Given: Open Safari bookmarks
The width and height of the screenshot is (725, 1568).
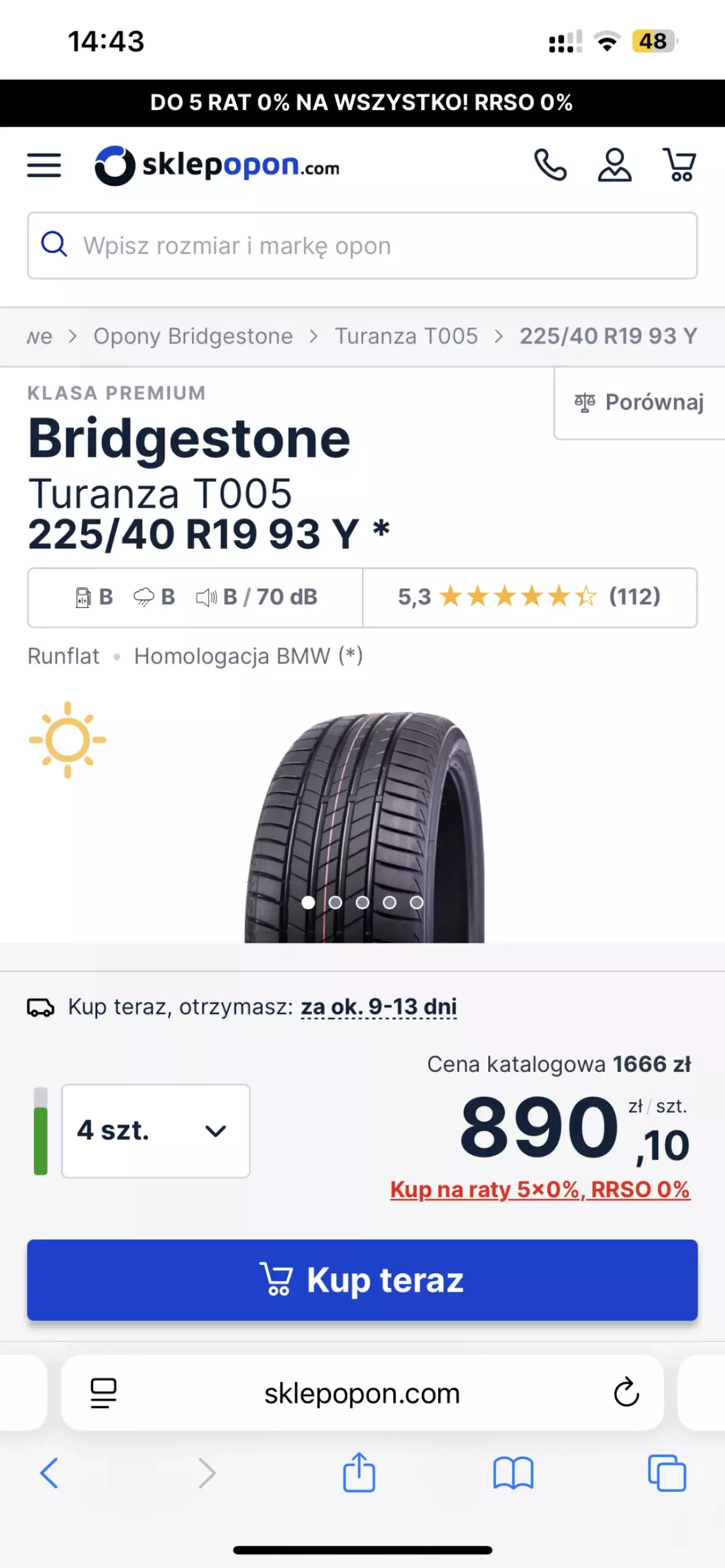Looking at the screenshot, I should click(513, 1473).
